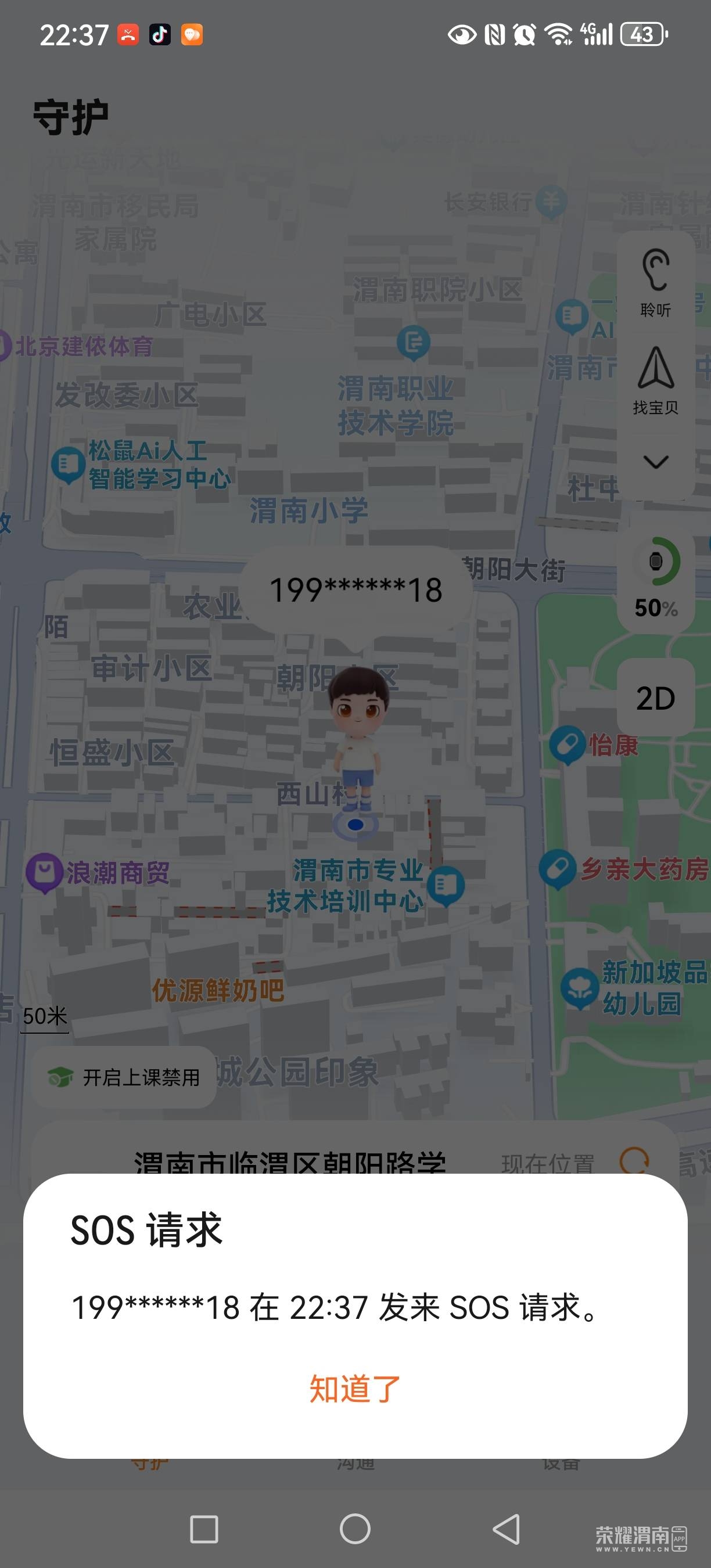The width and height of the screenshot is (711, 1568).
Task: Enable 开启上课禁用 class mode
Action: coord(124,1077)
